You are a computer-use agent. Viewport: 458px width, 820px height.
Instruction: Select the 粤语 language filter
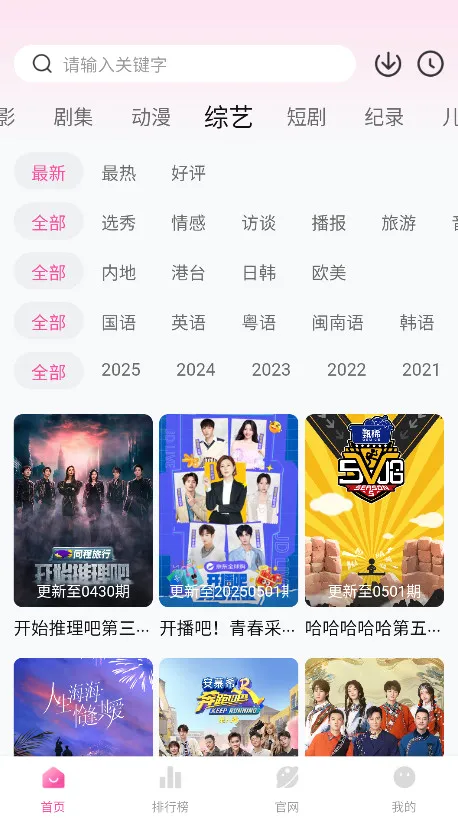[259, 323]
